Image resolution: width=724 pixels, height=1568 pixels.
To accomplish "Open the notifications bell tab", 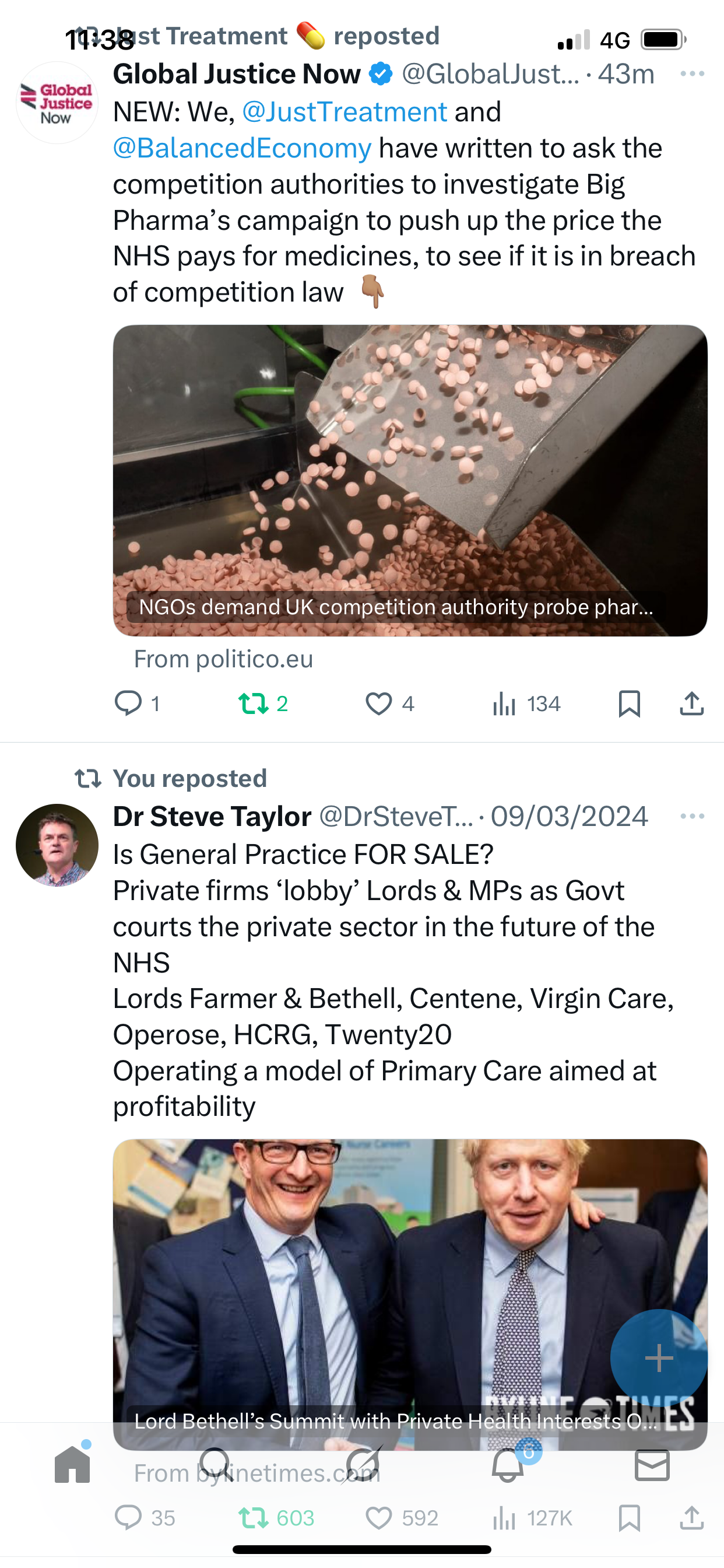I will 508,1465.
